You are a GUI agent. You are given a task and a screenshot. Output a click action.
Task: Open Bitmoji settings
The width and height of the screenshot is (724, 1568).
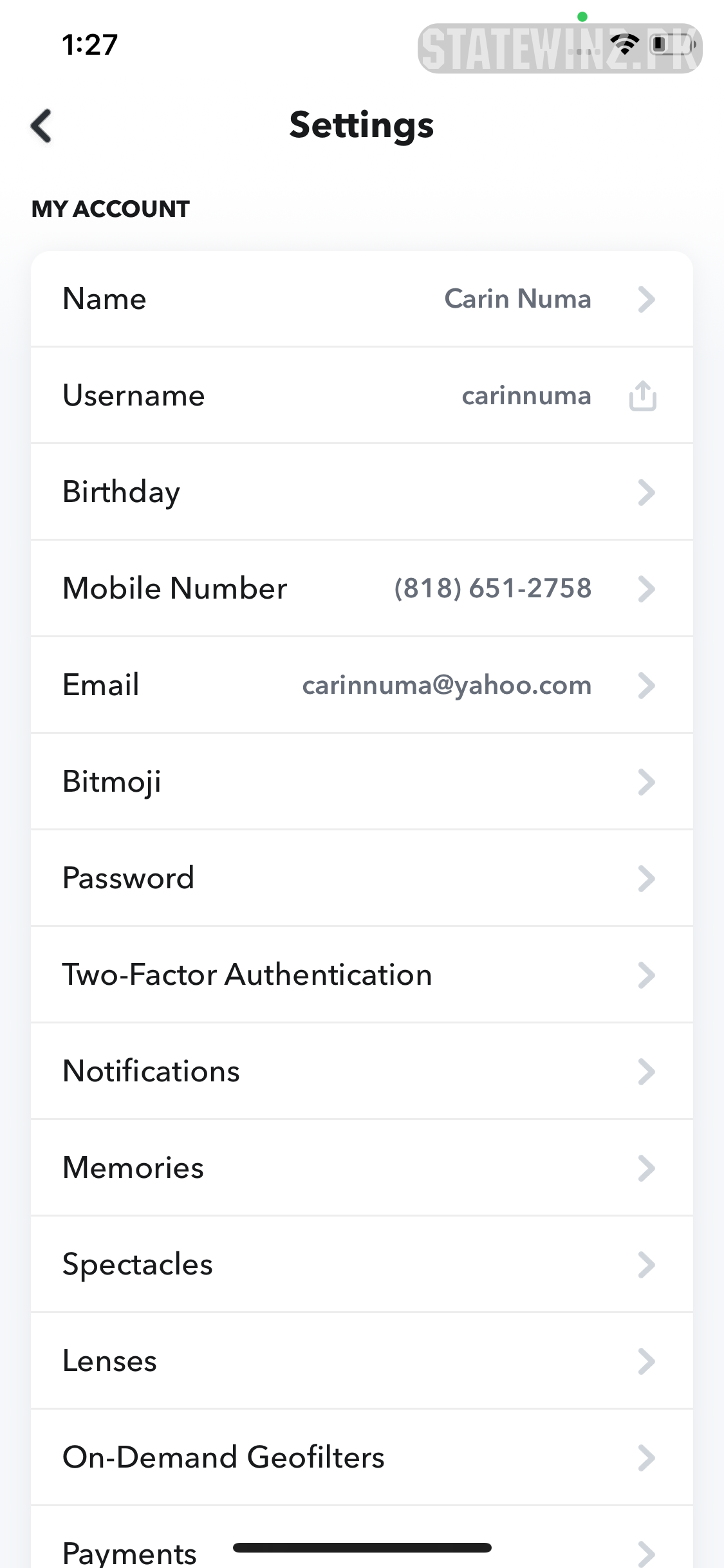361,782
